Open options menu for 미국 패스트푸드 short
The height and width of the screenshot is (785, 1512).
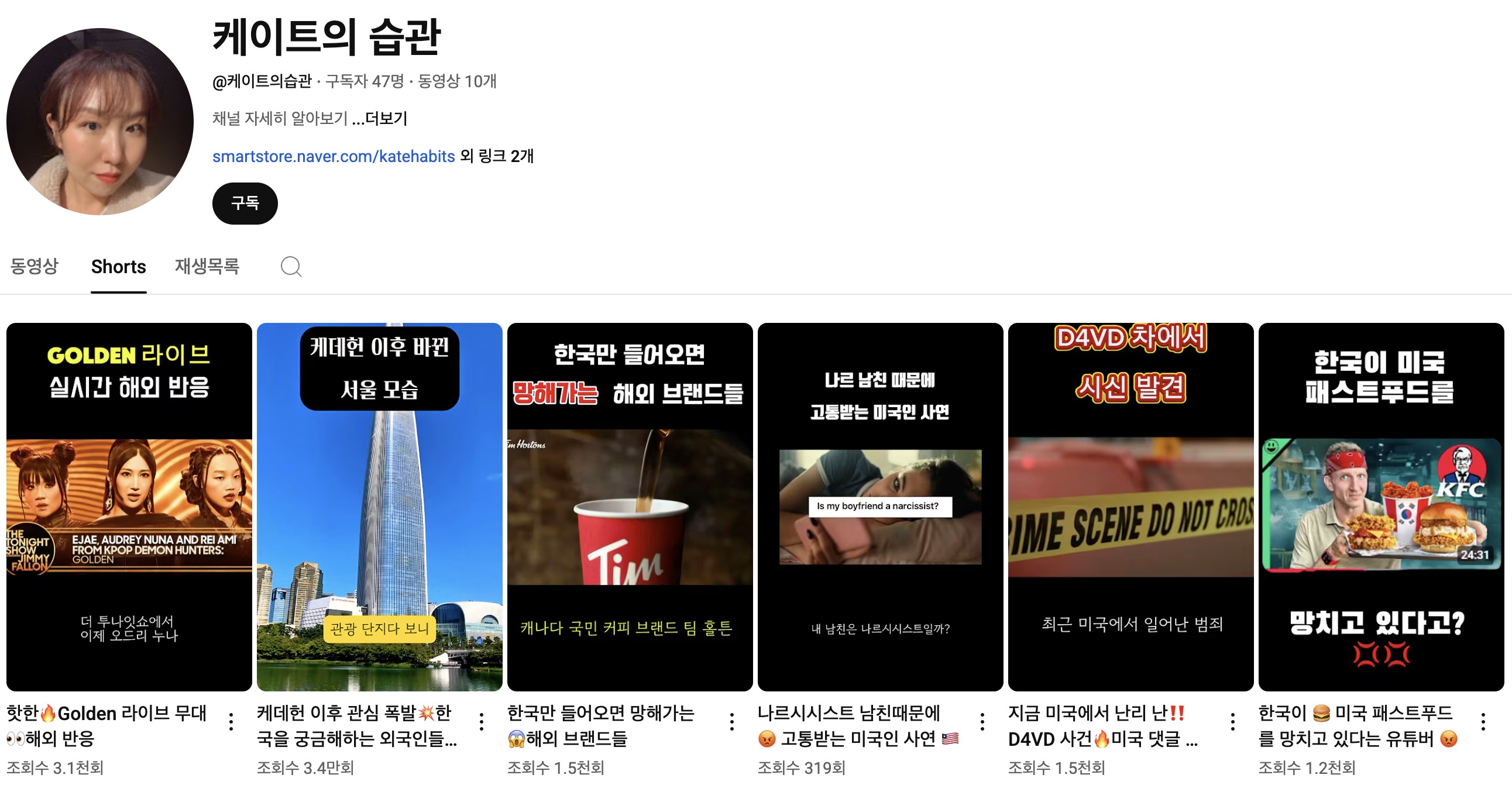pyautogui.click(x=1483, y=721)
